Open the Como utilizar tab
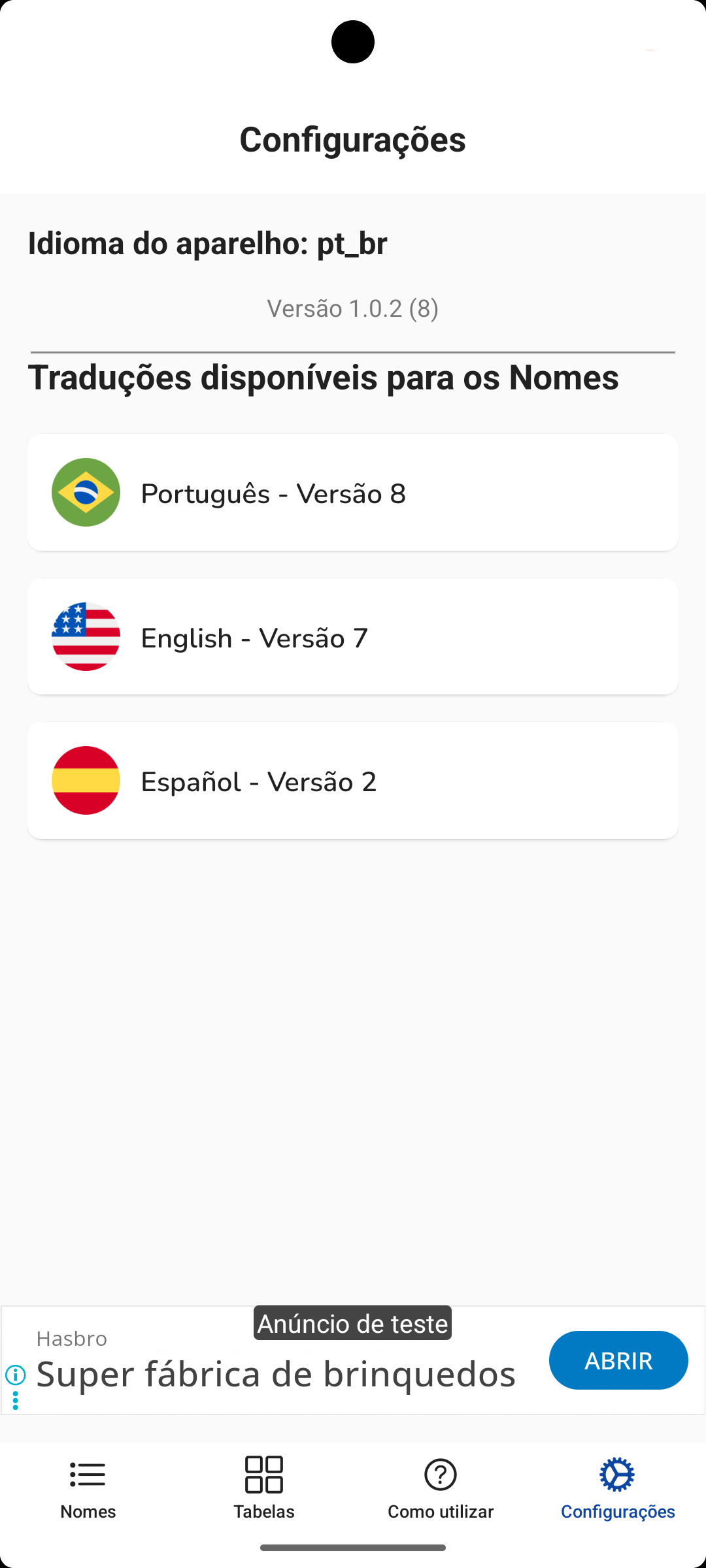Image resolution: width=706 pixels, height=1568 pixels. tap(441, 1488)
